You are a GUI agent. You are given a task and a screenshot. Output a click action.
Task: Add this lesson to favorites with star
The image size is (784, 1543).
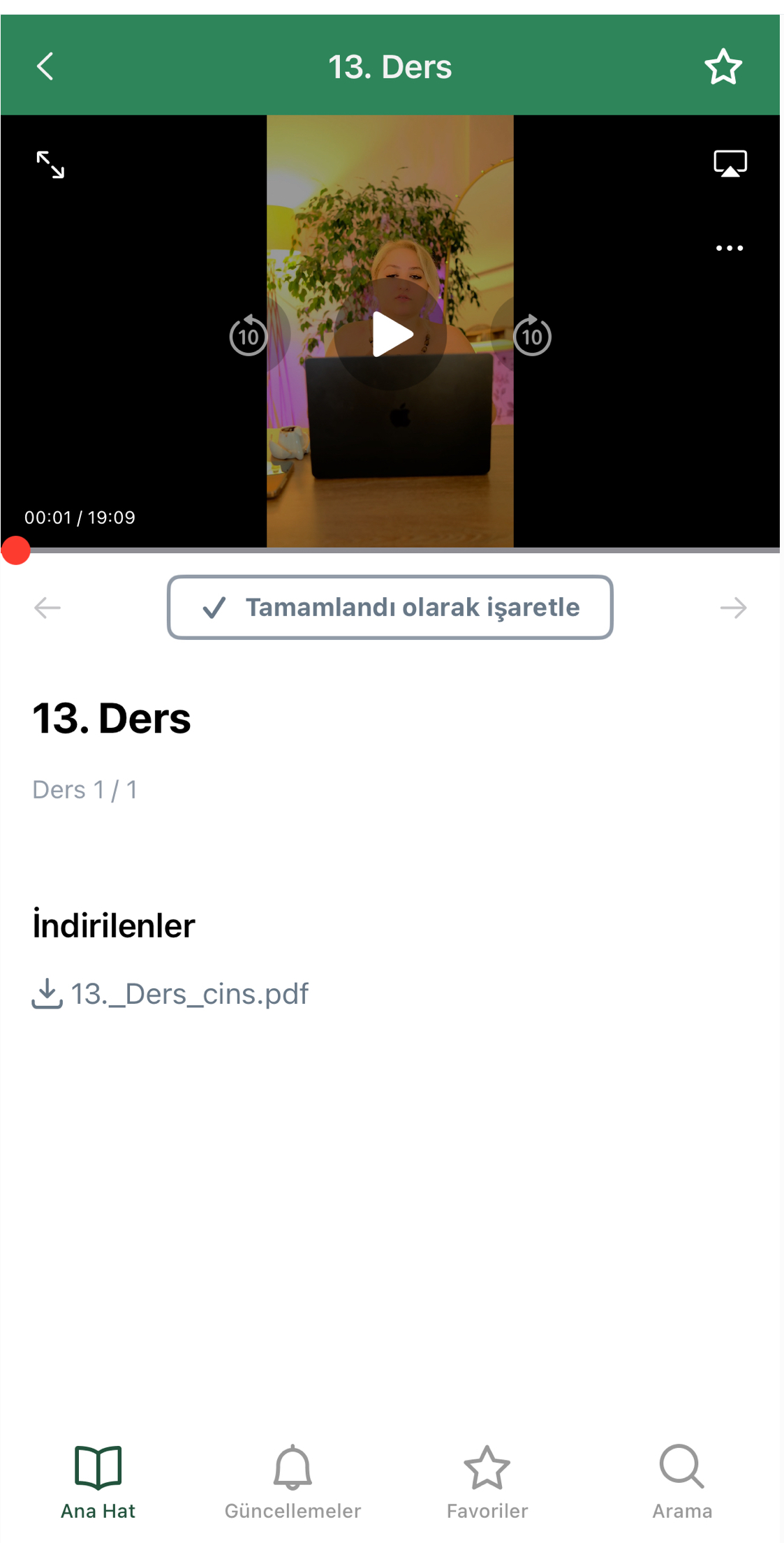pyautogui.click(x=723, y=67)
